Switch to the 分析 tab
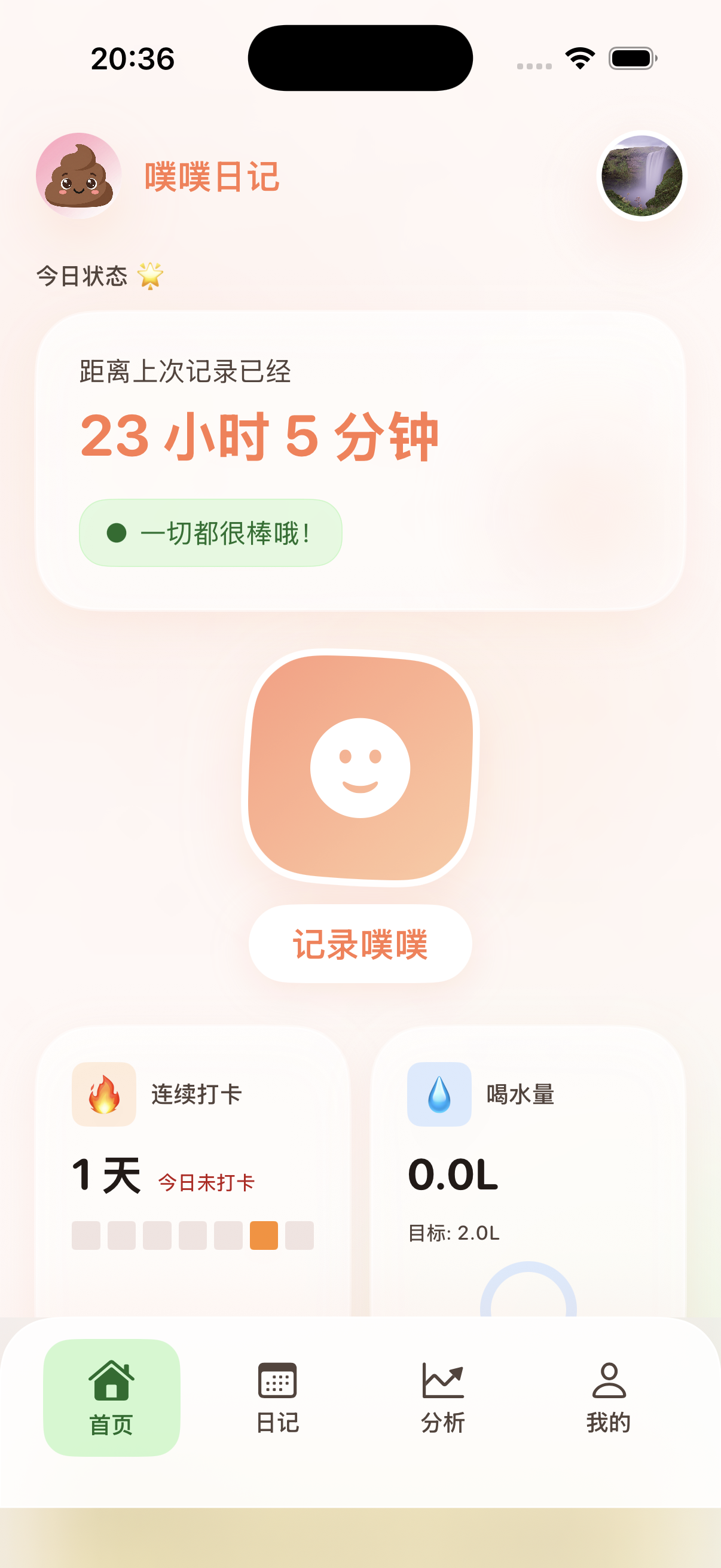This screenshot has width=721, height=1568. click(443, 1397)
